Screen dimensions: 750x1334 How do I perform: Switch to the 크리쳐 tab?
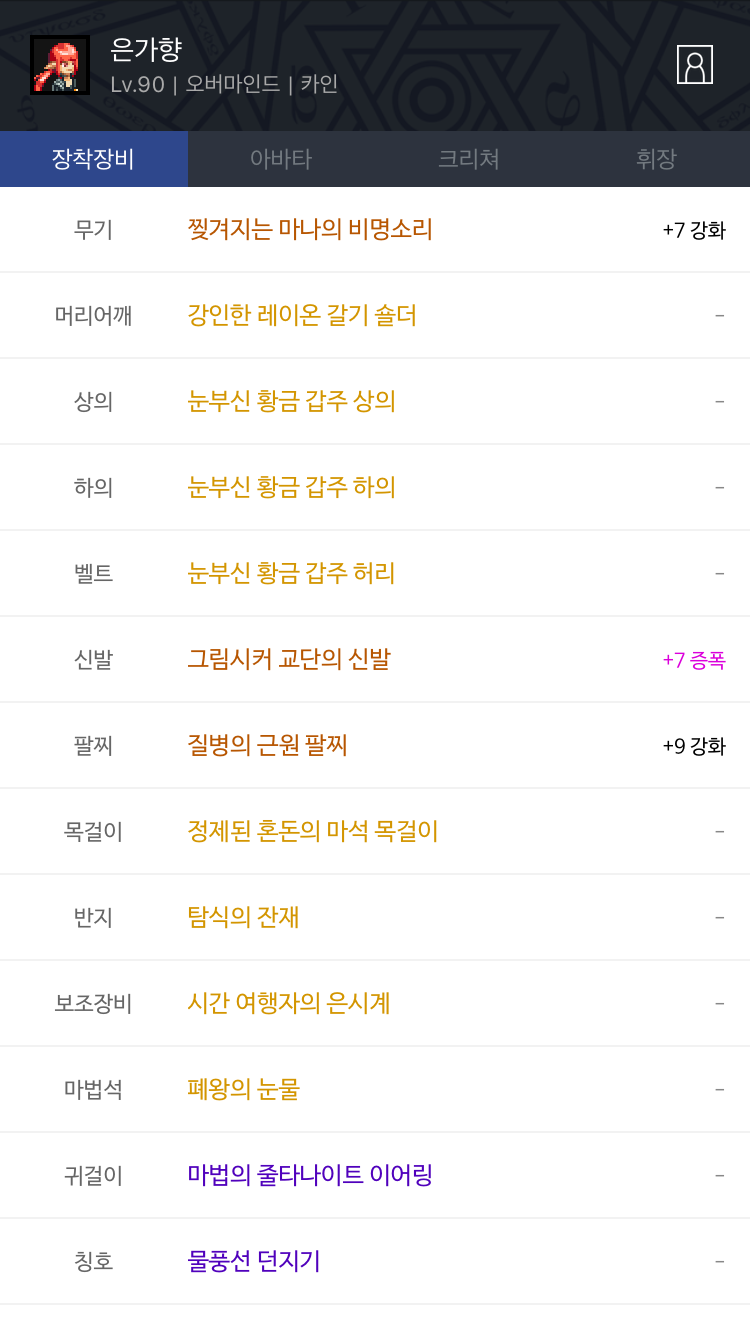pos(469,159)
